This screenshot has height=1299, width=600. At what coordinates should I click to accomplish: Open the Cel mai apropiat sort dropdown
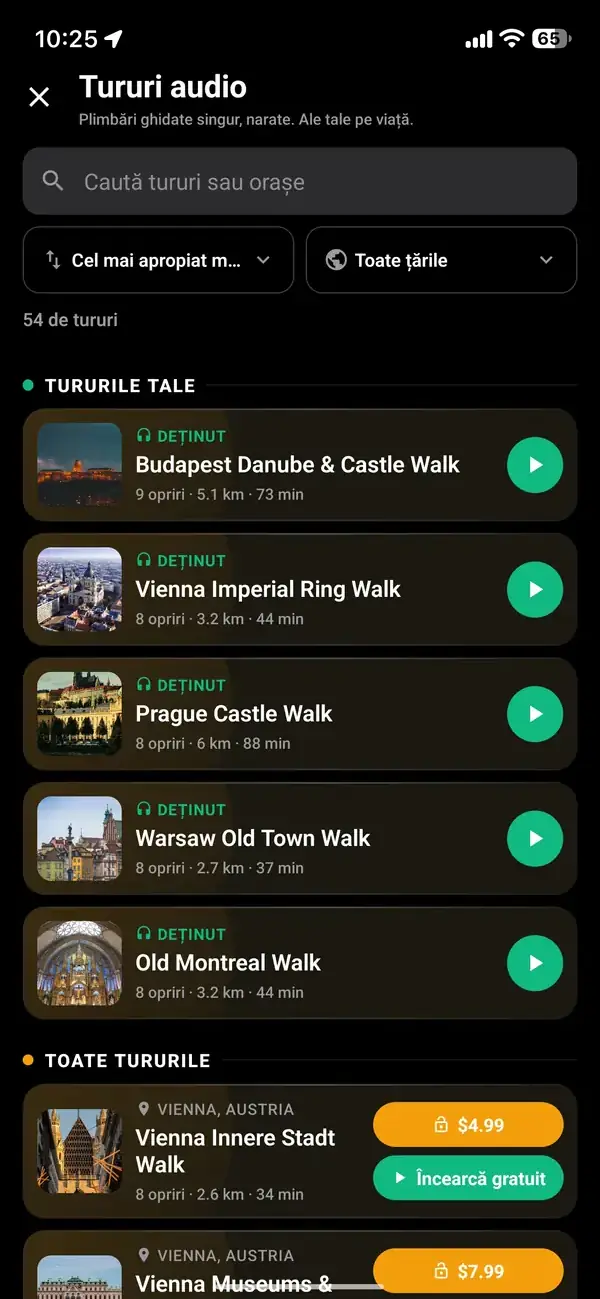click(x=158, y=260)
